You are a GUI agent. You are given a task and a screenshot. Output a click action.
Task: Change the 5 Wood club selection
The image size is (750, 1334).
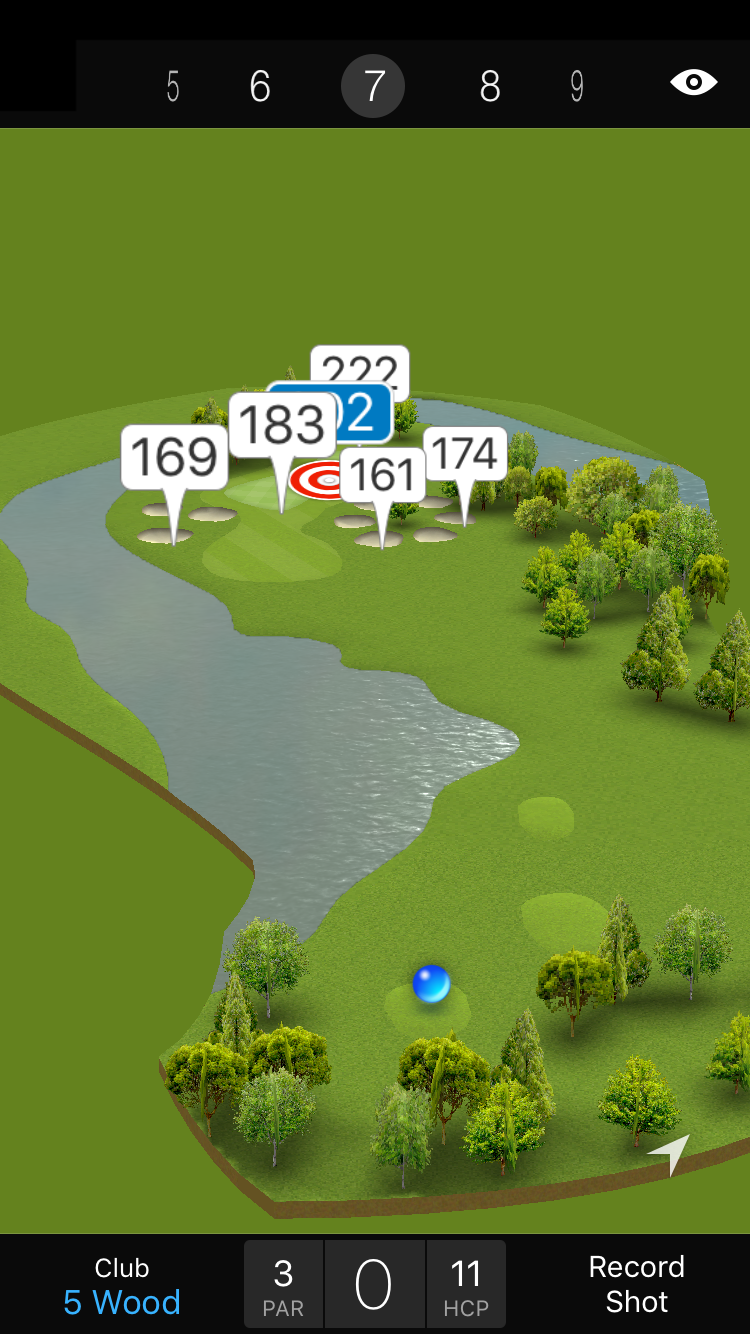[x=122, y=1286]
